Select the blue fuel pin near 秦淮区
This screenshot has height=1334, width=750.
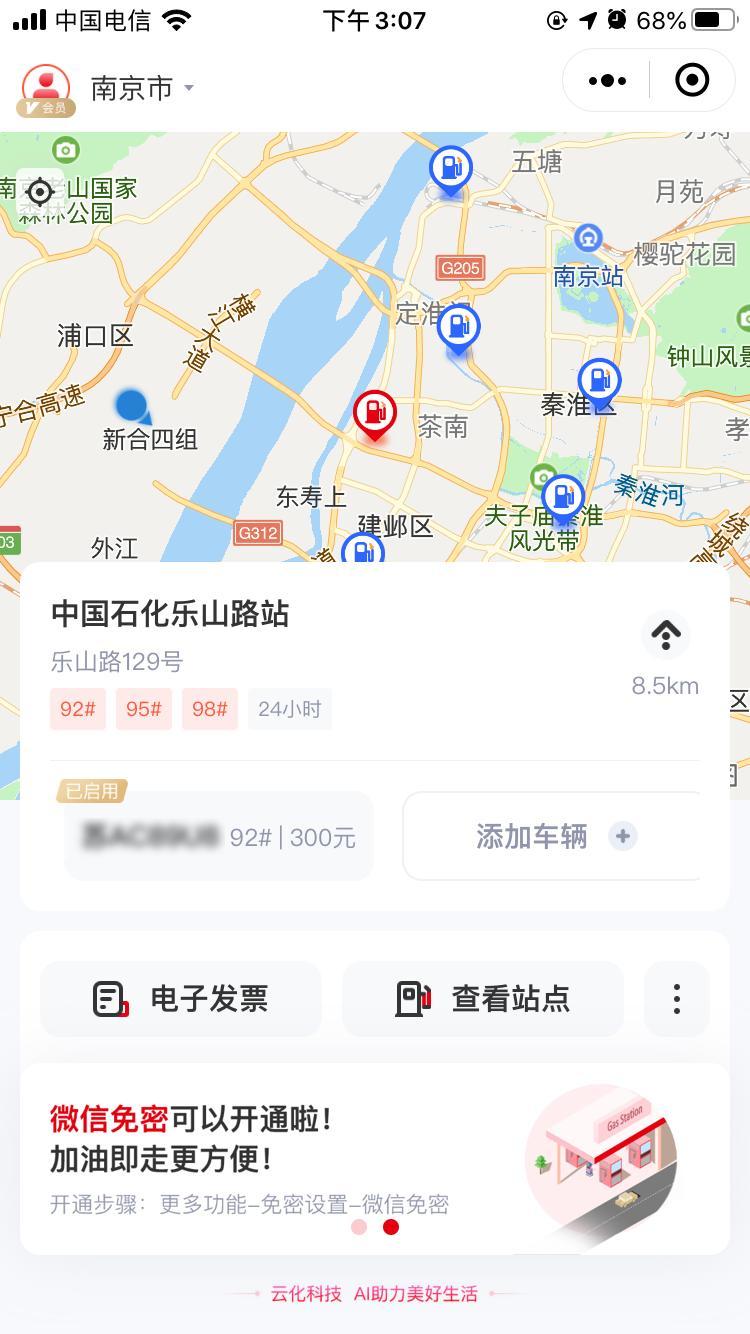pyautogui.click(x=601, y=380)
